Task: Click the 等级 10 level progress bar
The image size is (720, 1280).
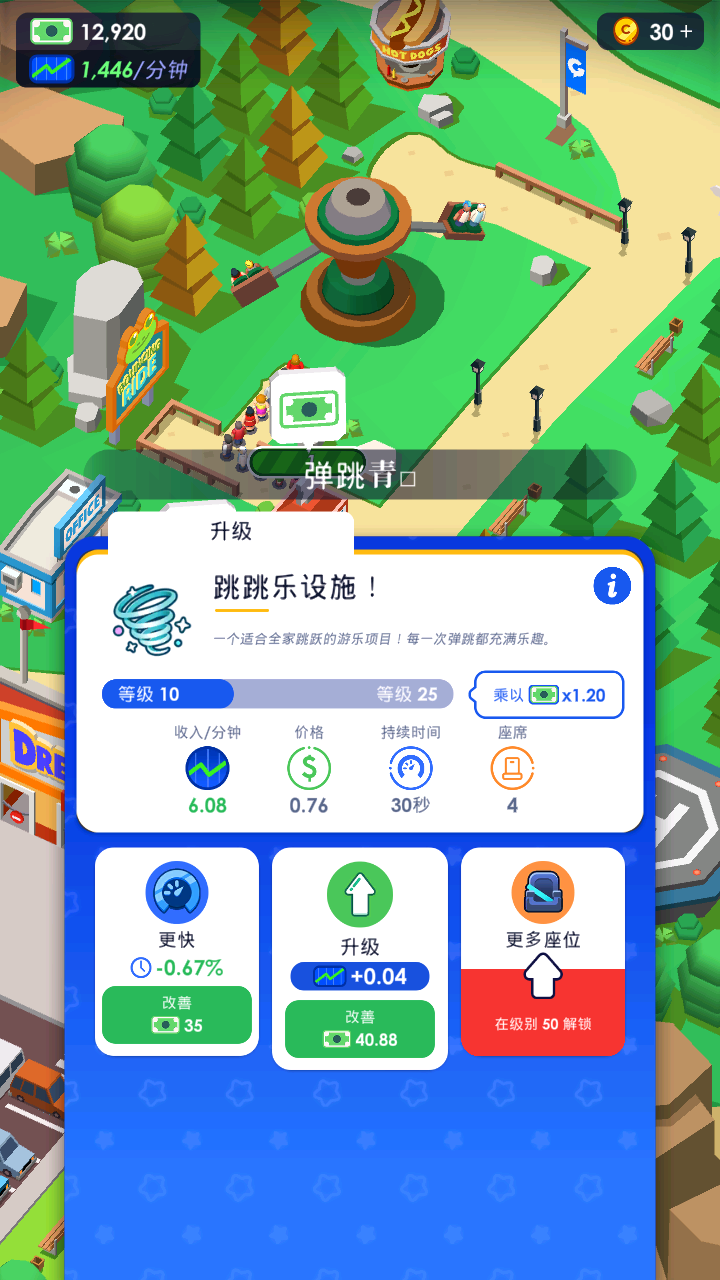Action: (x=166, y=694)
